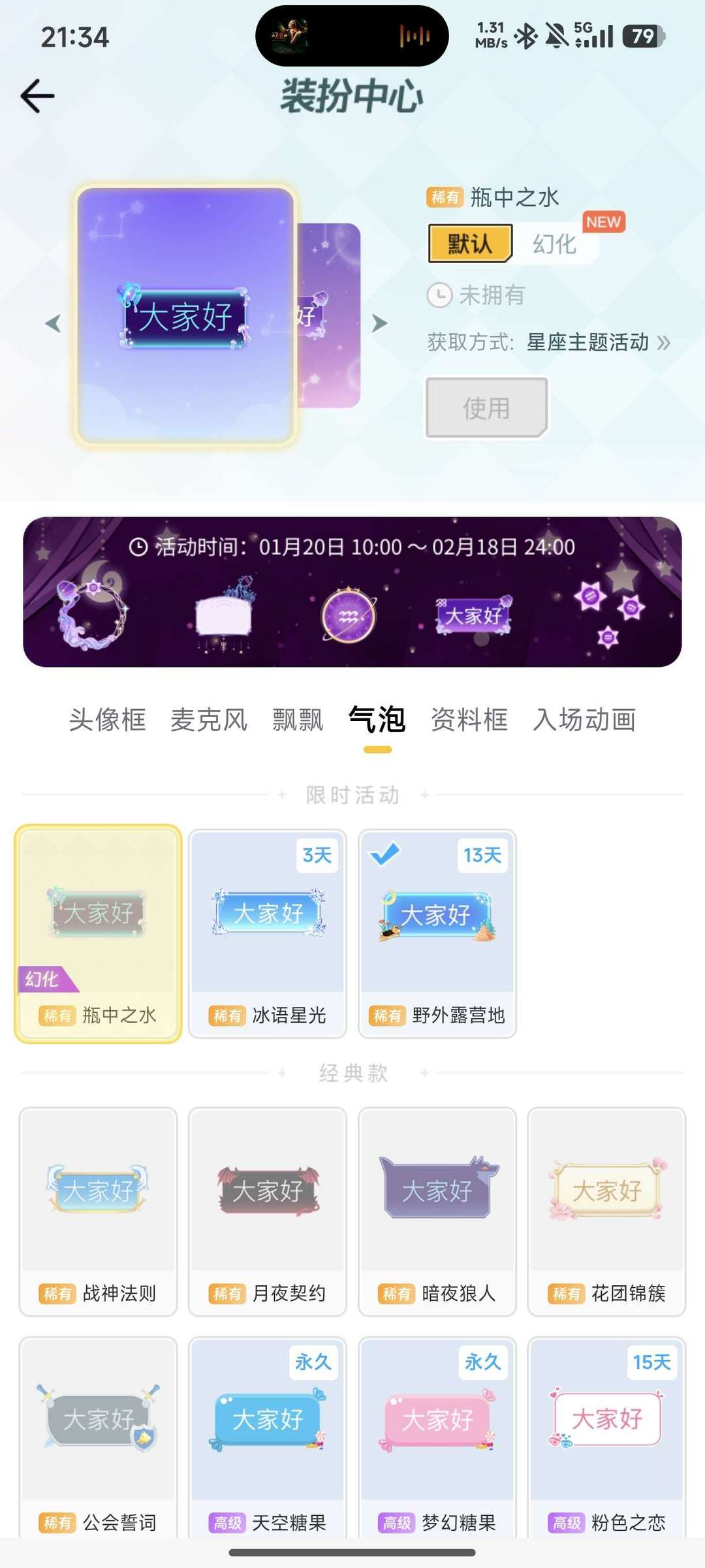Viewport: 705px width, 1568px height.
Task: Preview the 暗夜狼人 bubble
Action: coord(437,1210)
